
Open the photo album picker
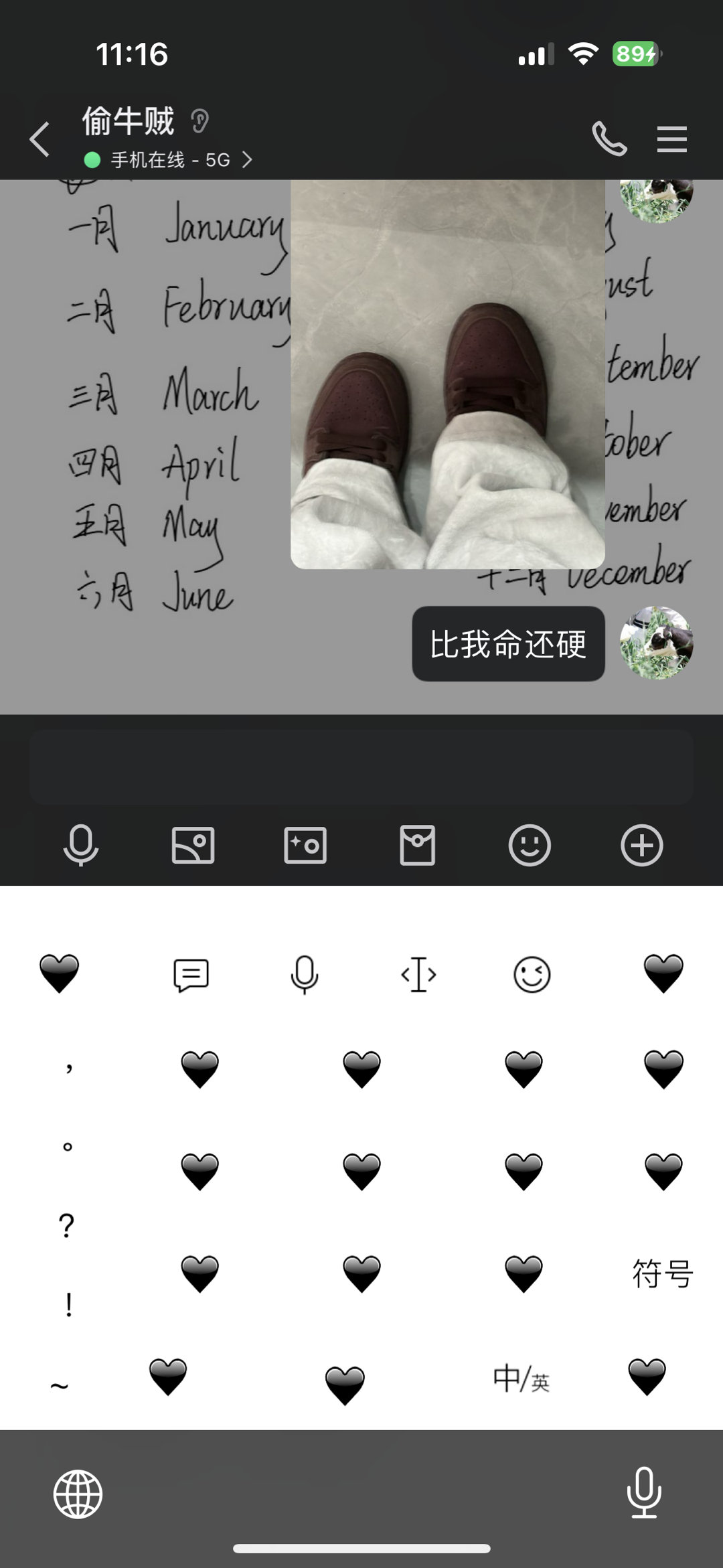pyautogui.click(x=193, y=846)
